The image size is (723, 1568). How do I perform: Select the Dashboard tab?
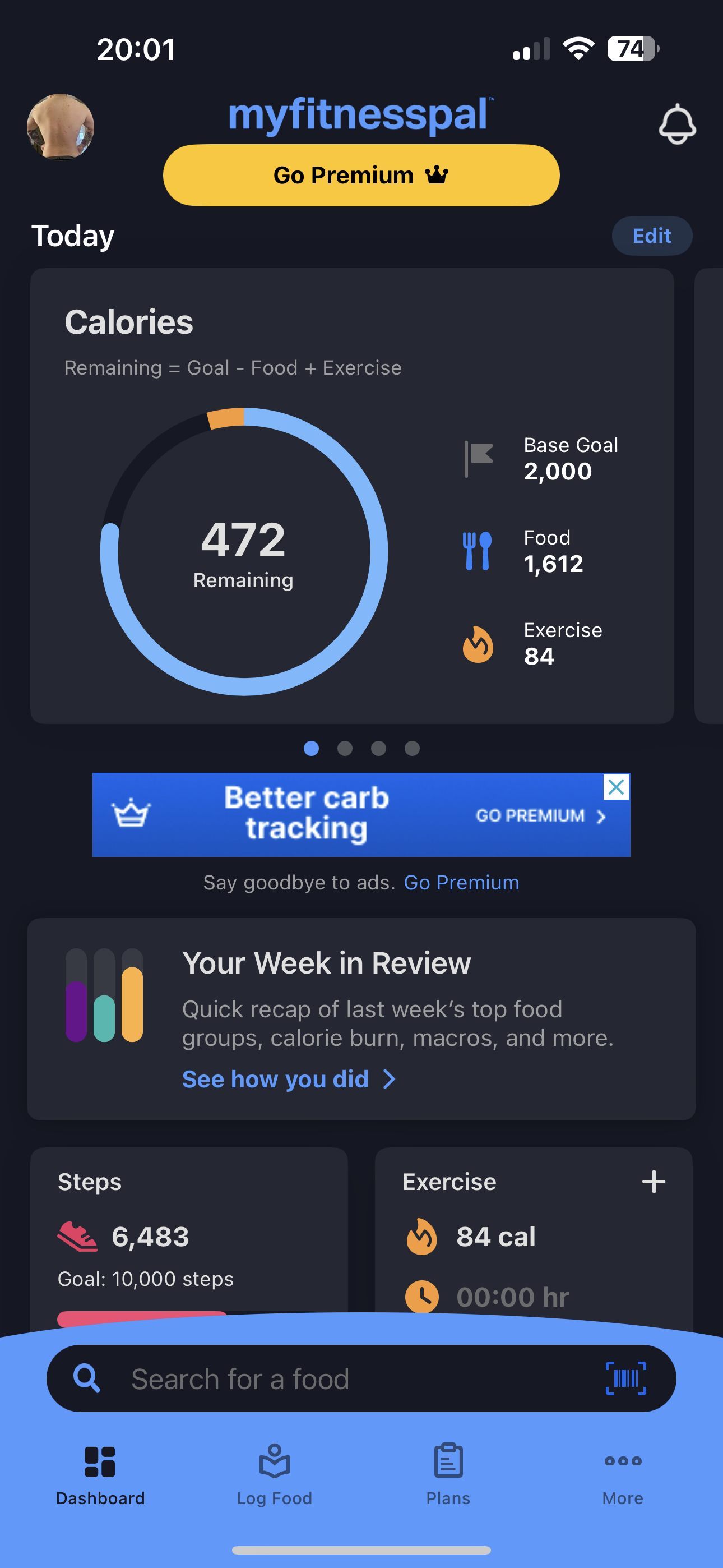[100, 1474]
